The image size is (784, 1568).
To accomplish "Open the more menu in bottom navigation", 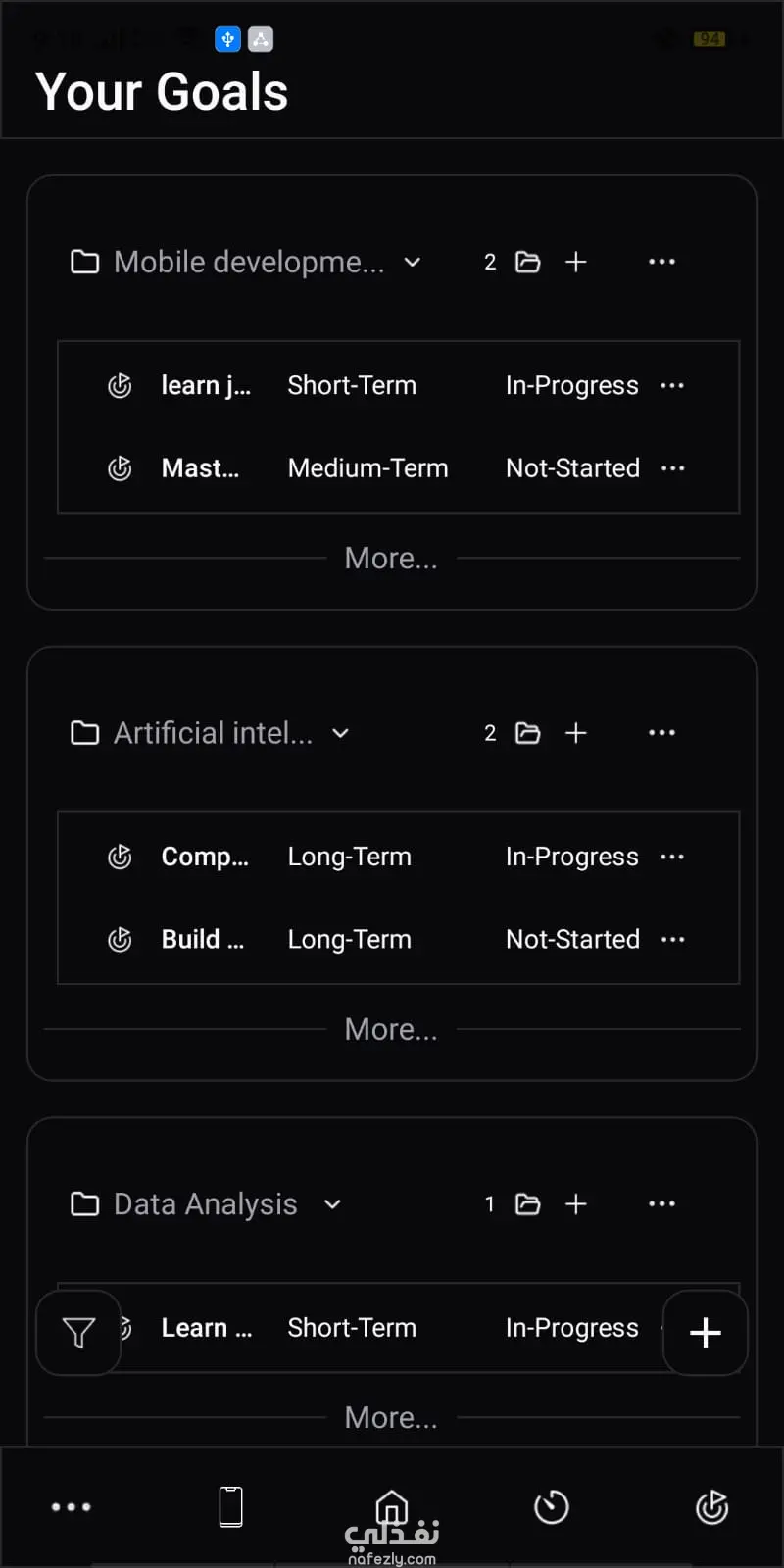I will click(72, 1507).
